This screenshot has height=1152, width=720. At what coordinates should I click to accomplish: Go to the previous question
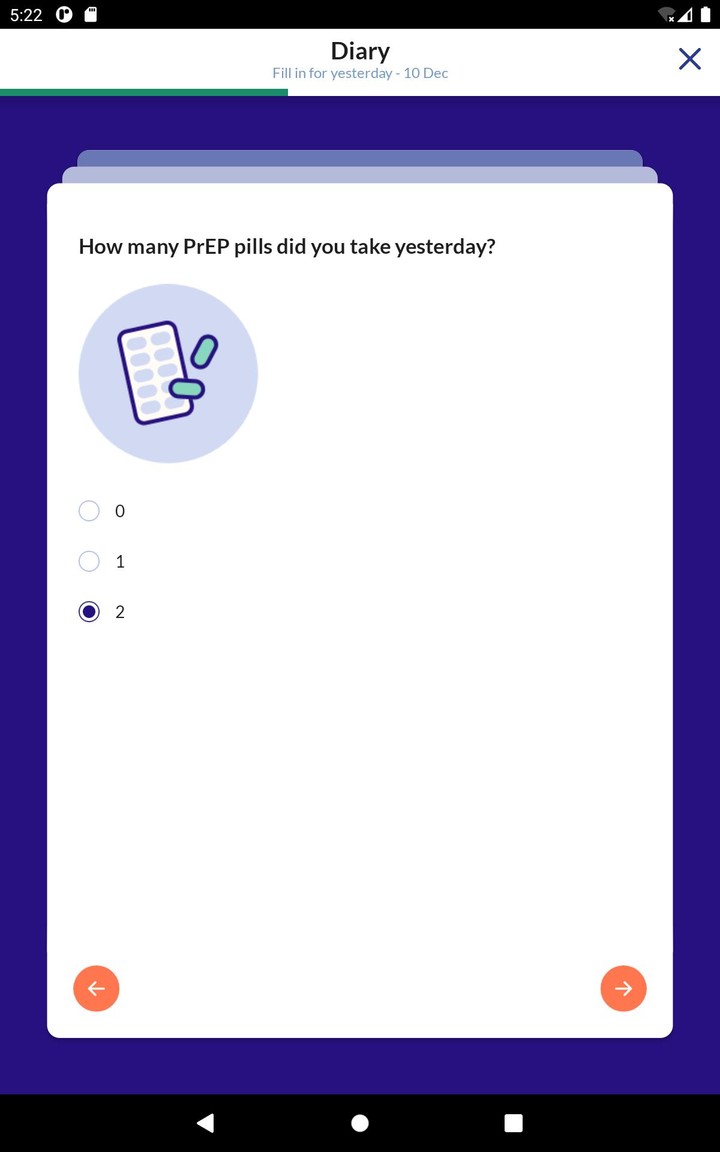(96, 988)
